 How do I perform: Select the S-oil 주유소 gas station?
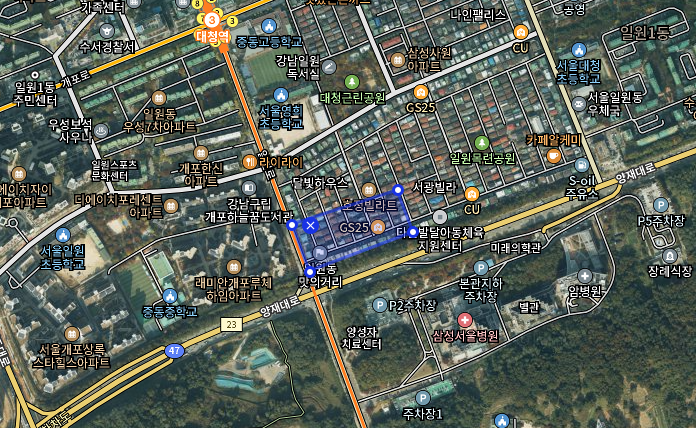(579, 164)
